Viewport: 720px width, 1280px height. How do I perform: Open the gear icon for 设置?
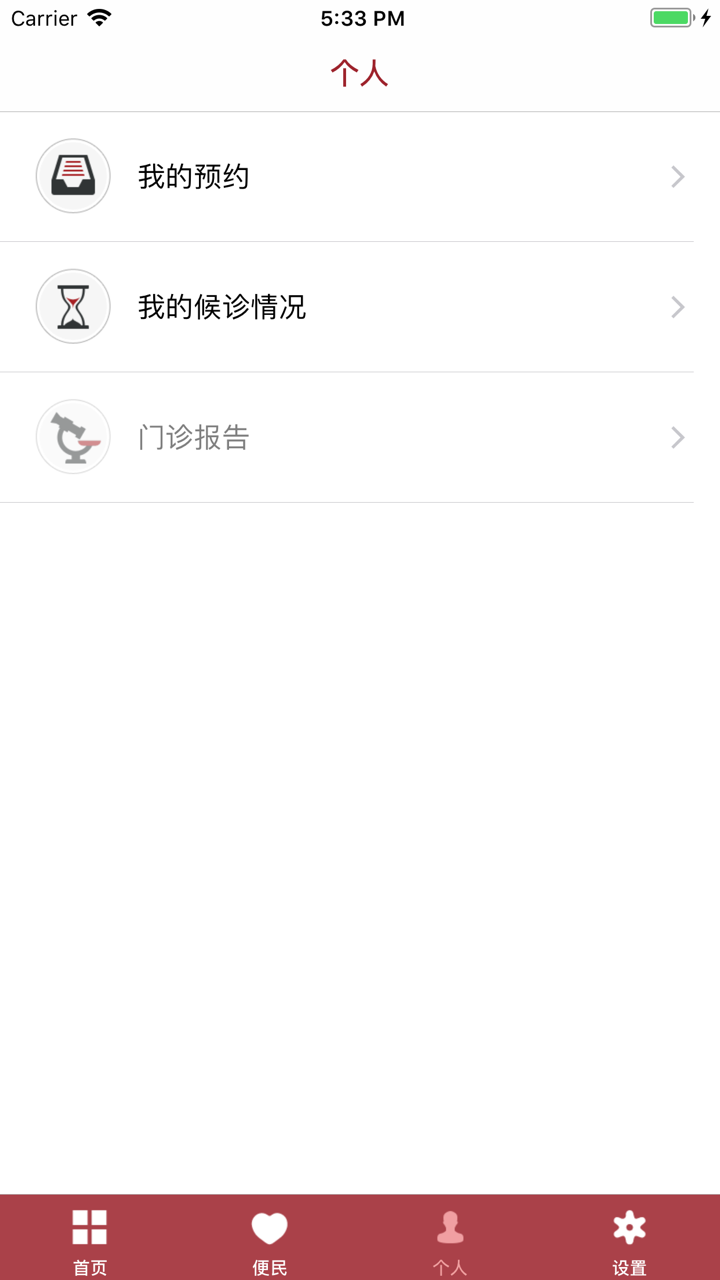(x=629, y=1225)
